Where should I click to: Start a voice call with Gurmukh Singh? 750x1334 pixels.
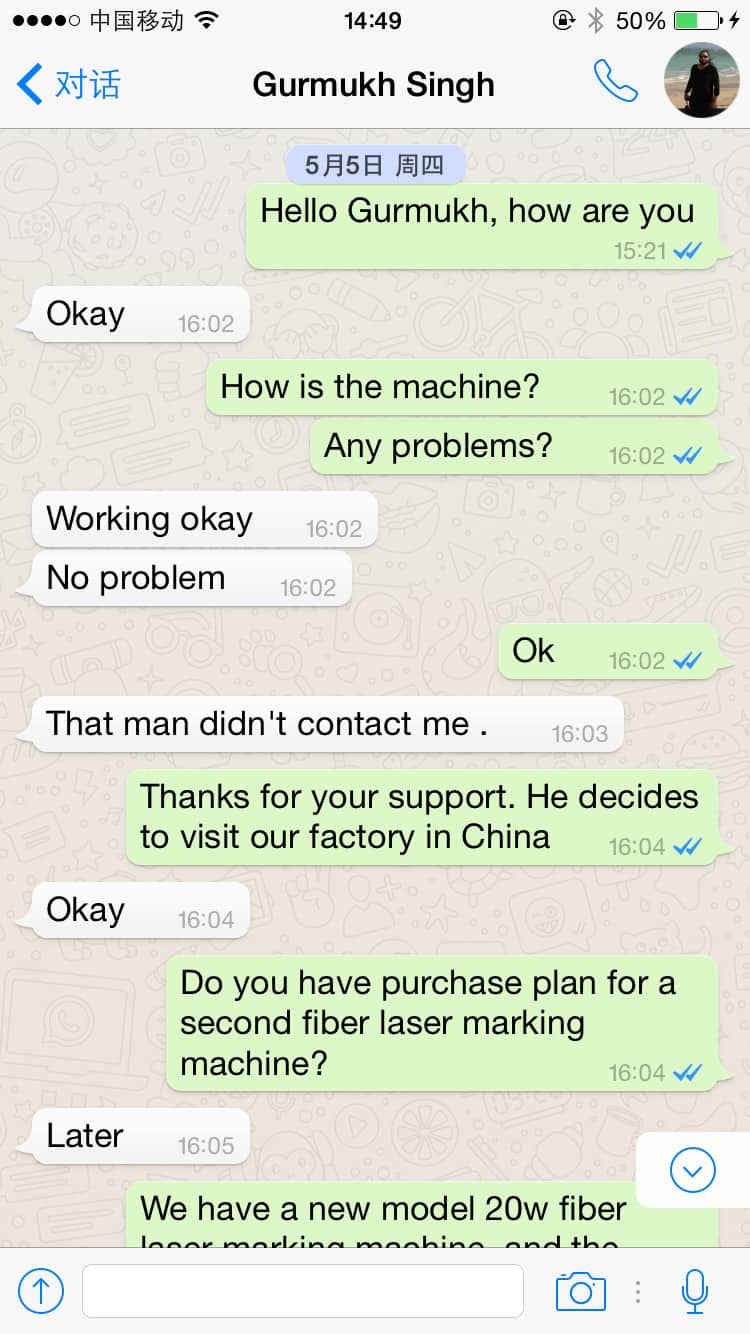pos(615,82)
